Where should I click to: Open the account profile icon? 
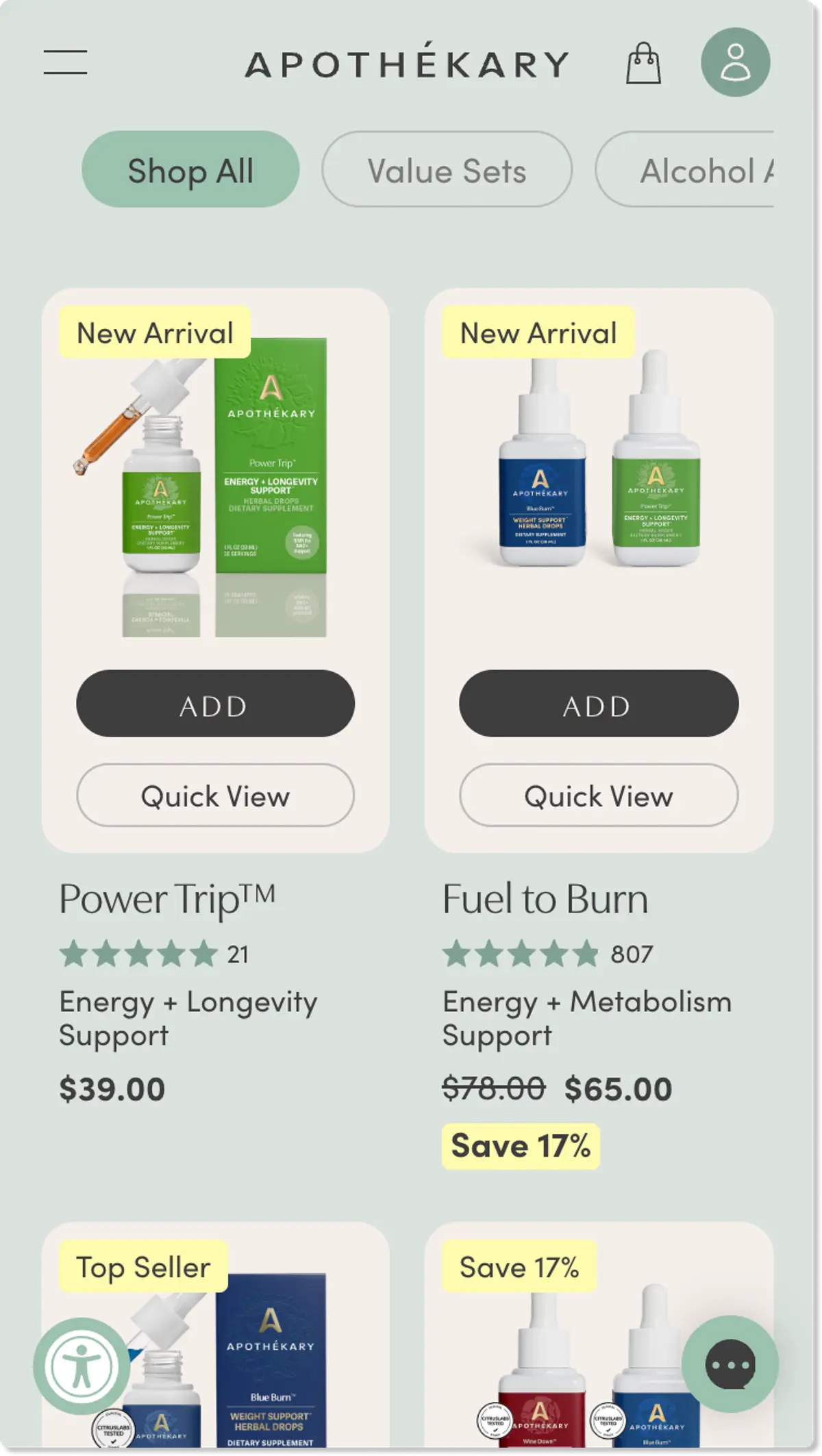coord(735,62)
